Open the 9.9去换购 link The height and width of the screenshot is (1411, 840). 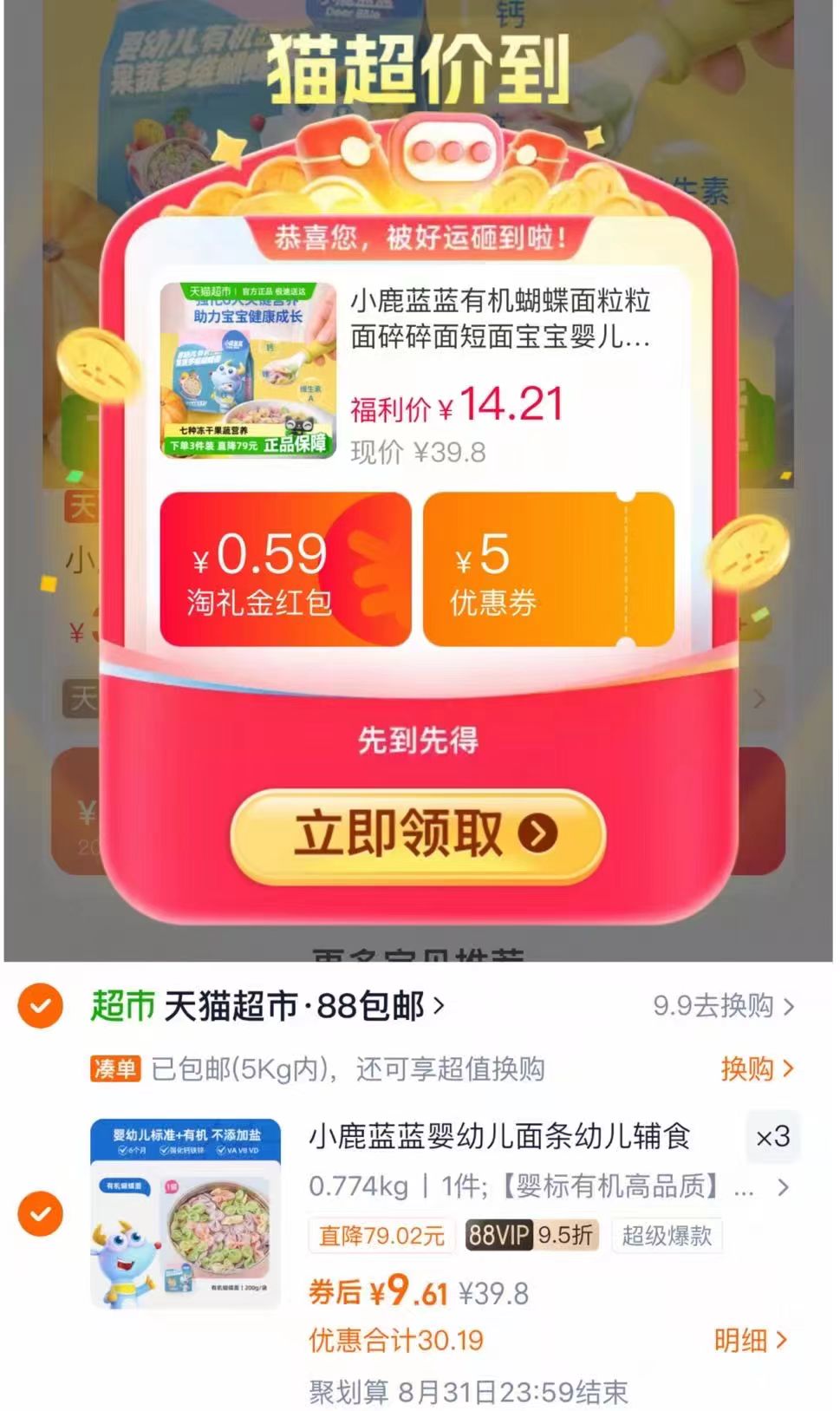[x=714, y=1007]
